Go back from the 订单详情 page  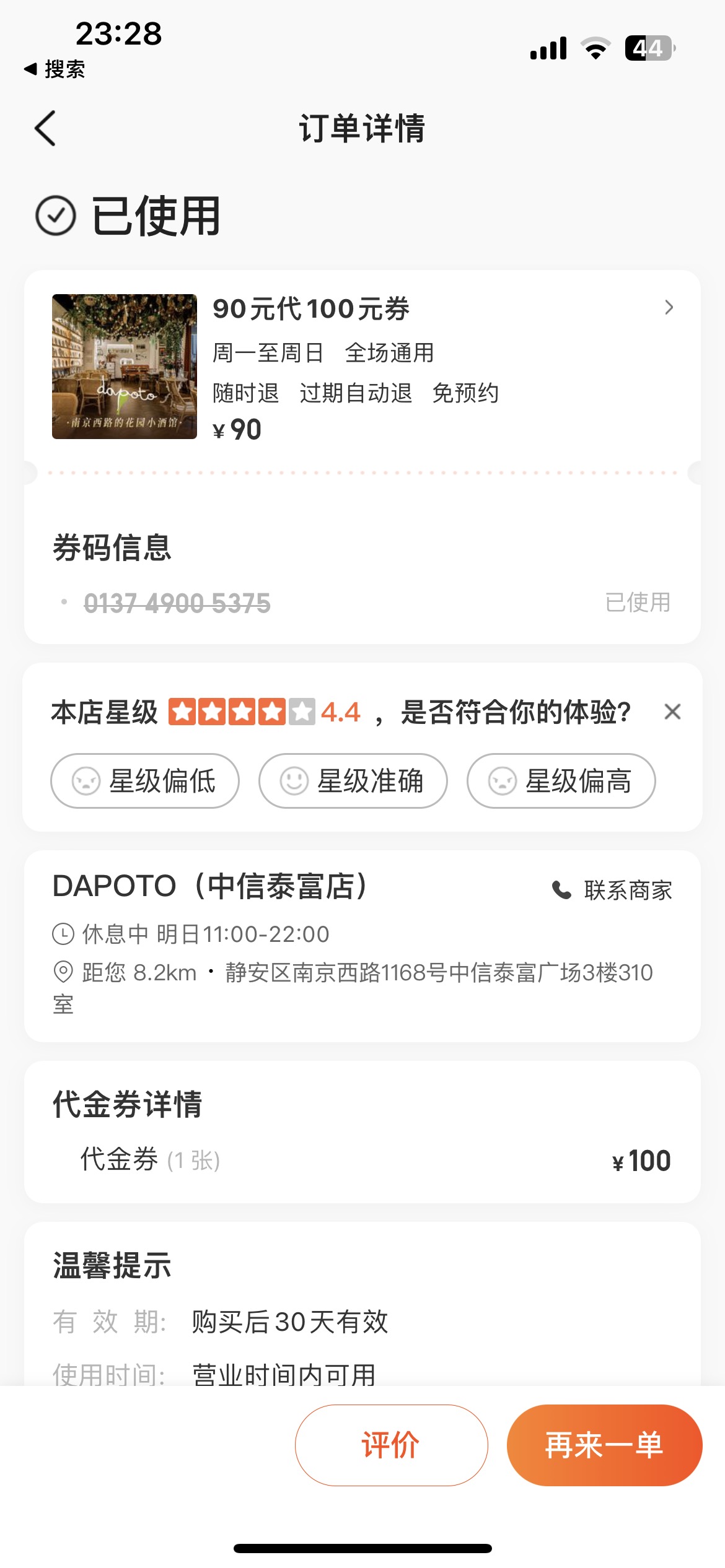coord(45,128)
